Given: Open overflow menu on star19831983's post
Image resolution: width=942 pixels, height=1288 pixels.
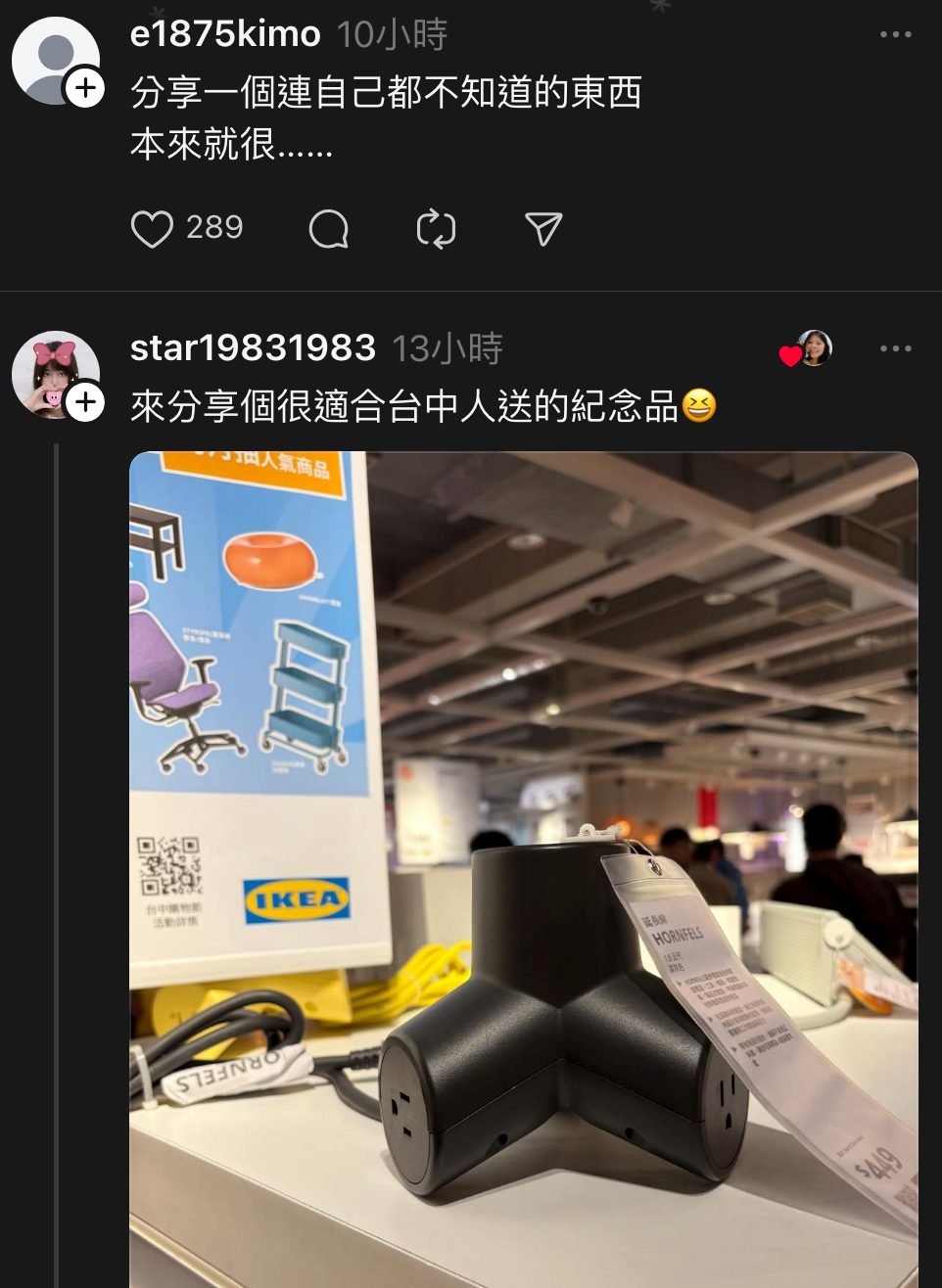Looking at the screenshot, I should pyautogui.click(x=895, y=348).
